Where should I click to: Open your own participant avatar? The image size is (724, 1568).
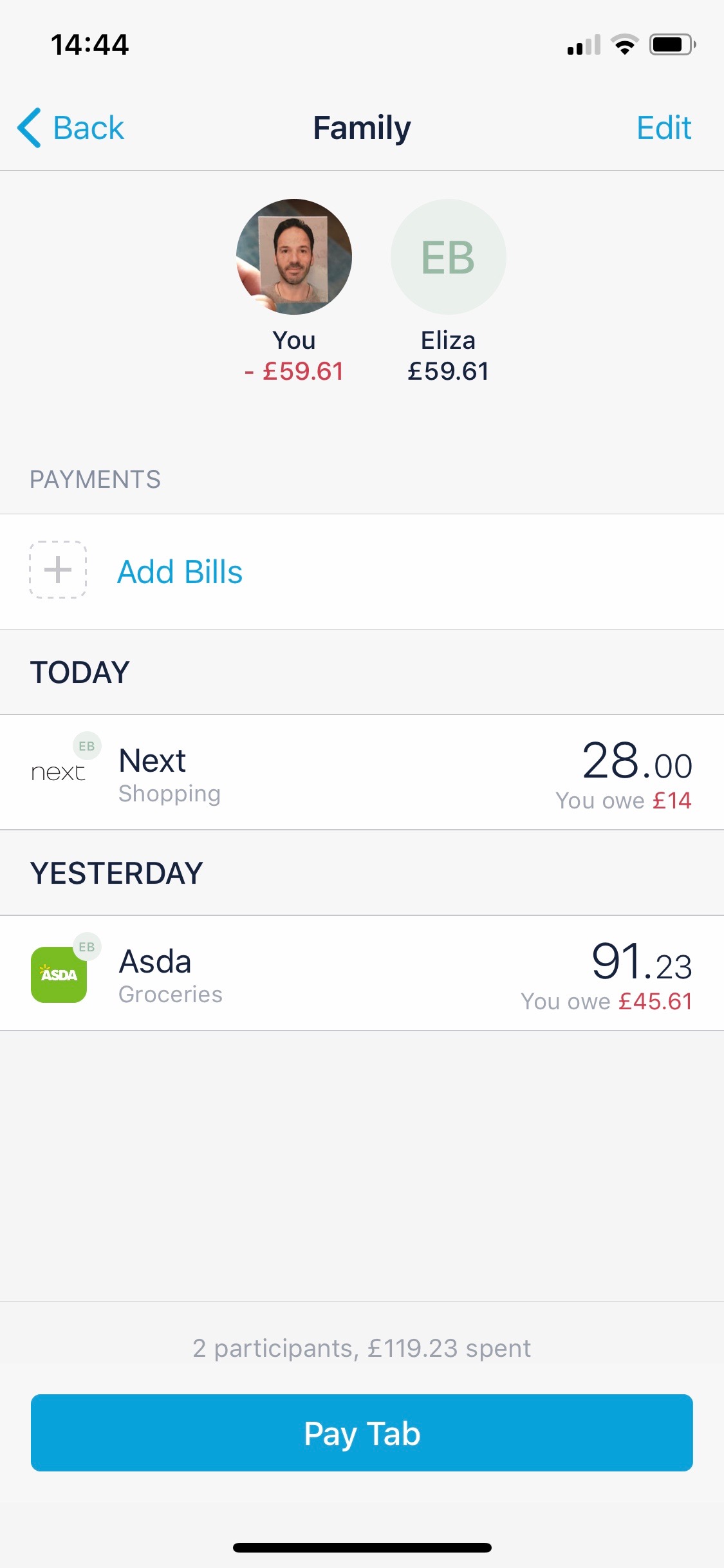pyautogui.click(x=294, y=257)
